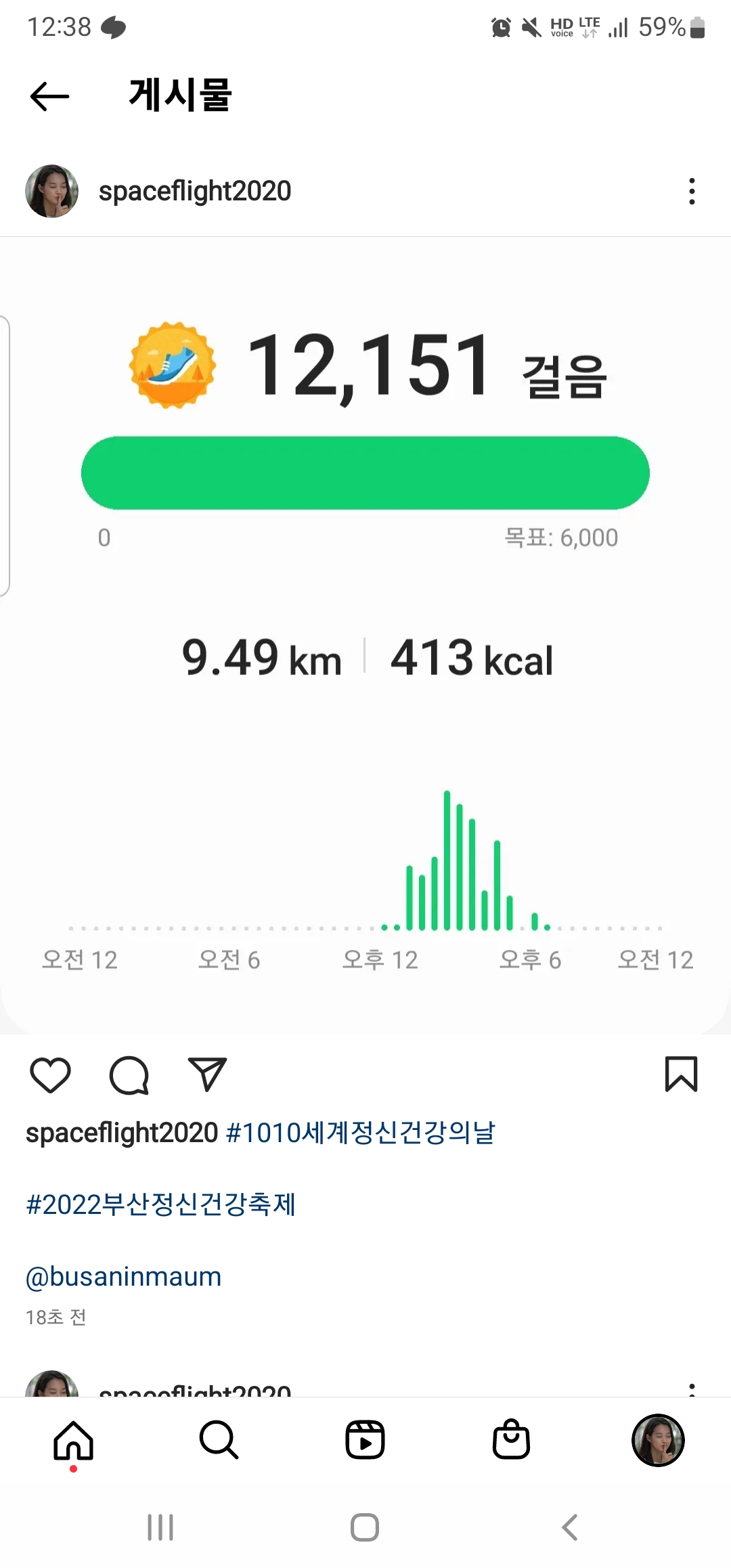Image resolution: width=731 pixels, height=1568 pixels.
Task: Switch to the Search tab
Action: pyautogui.click(x=219, y=1440)
